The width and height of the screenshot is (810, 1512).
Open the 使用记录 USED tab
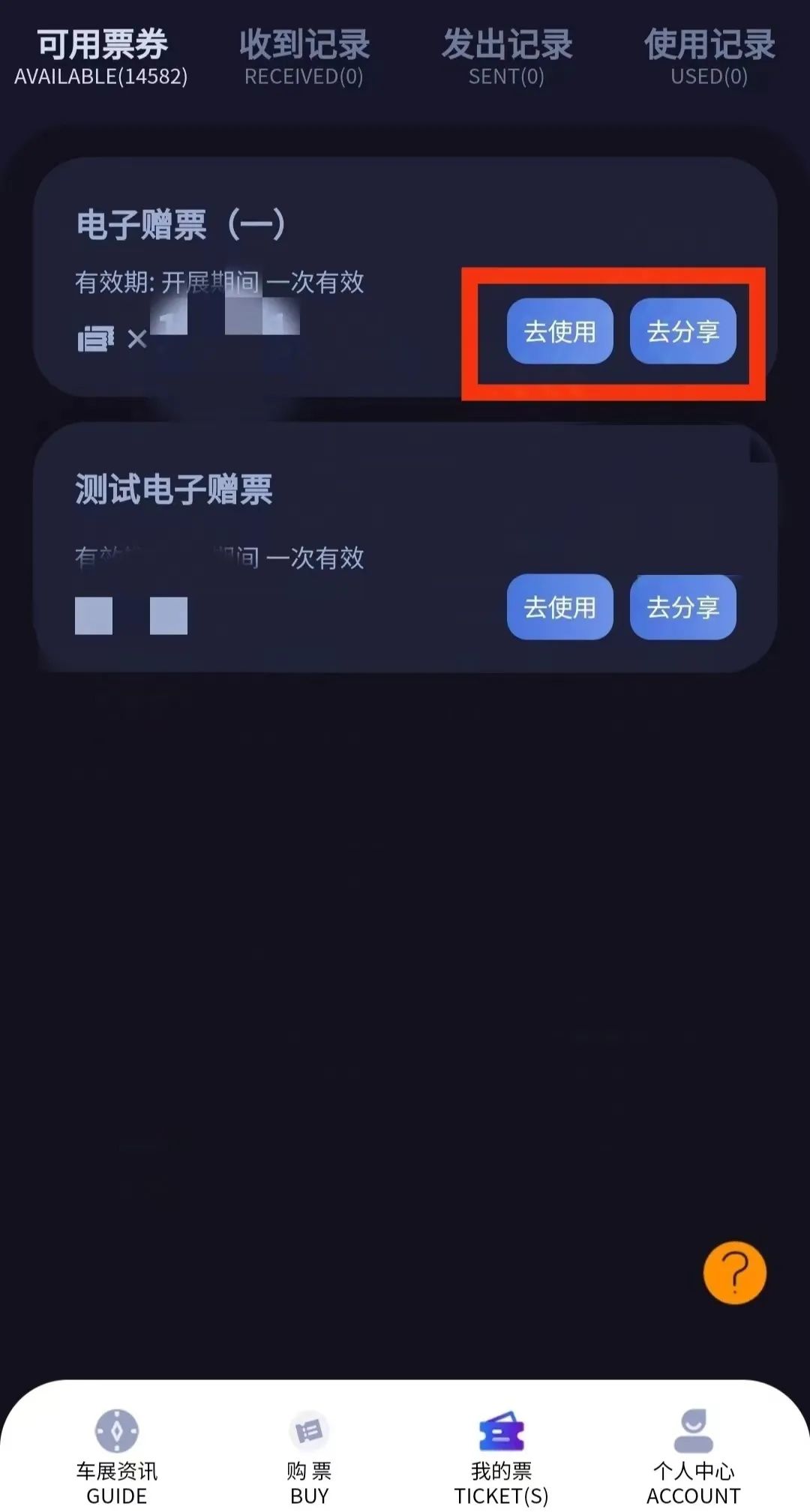pos(709,58)
